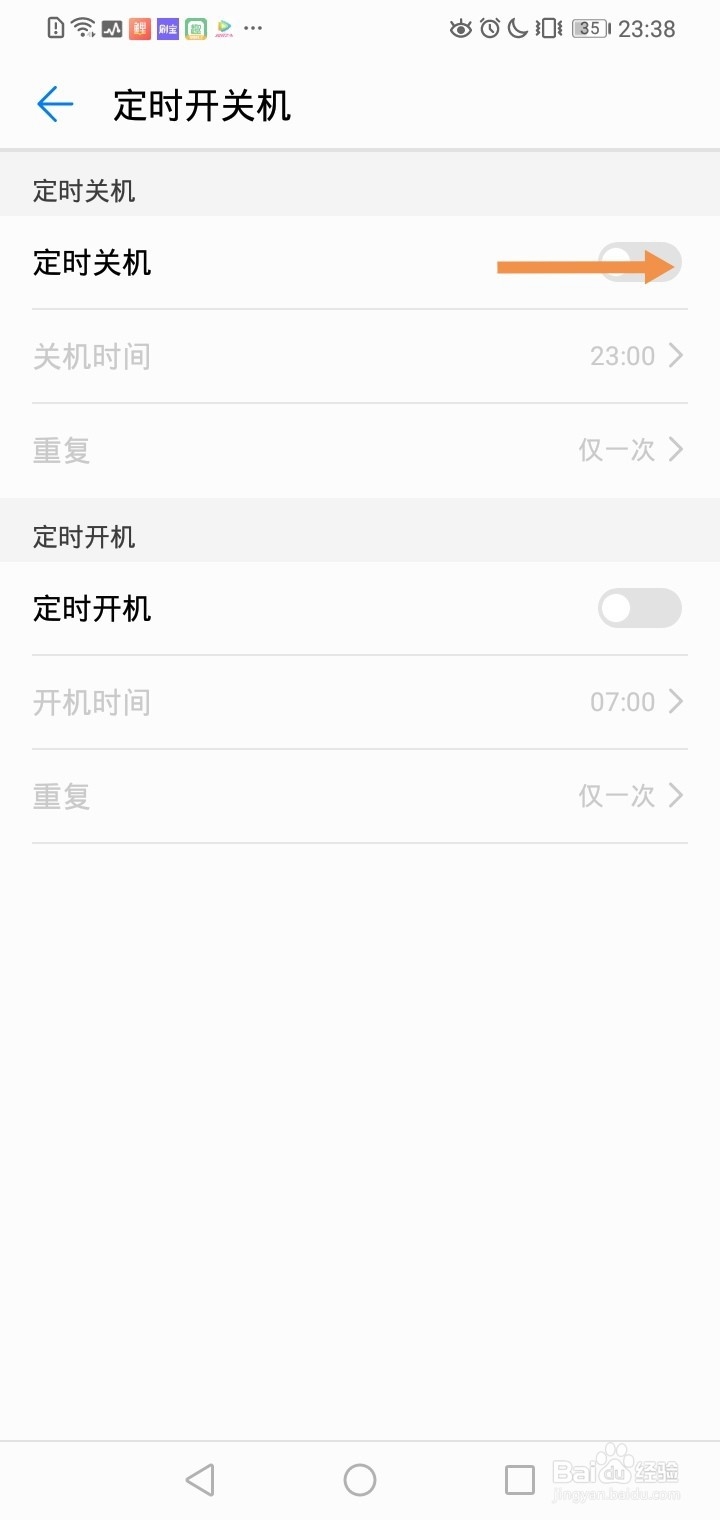Select the 定时开机 section header row
The image size is (720, 1520).
(83, 537)
